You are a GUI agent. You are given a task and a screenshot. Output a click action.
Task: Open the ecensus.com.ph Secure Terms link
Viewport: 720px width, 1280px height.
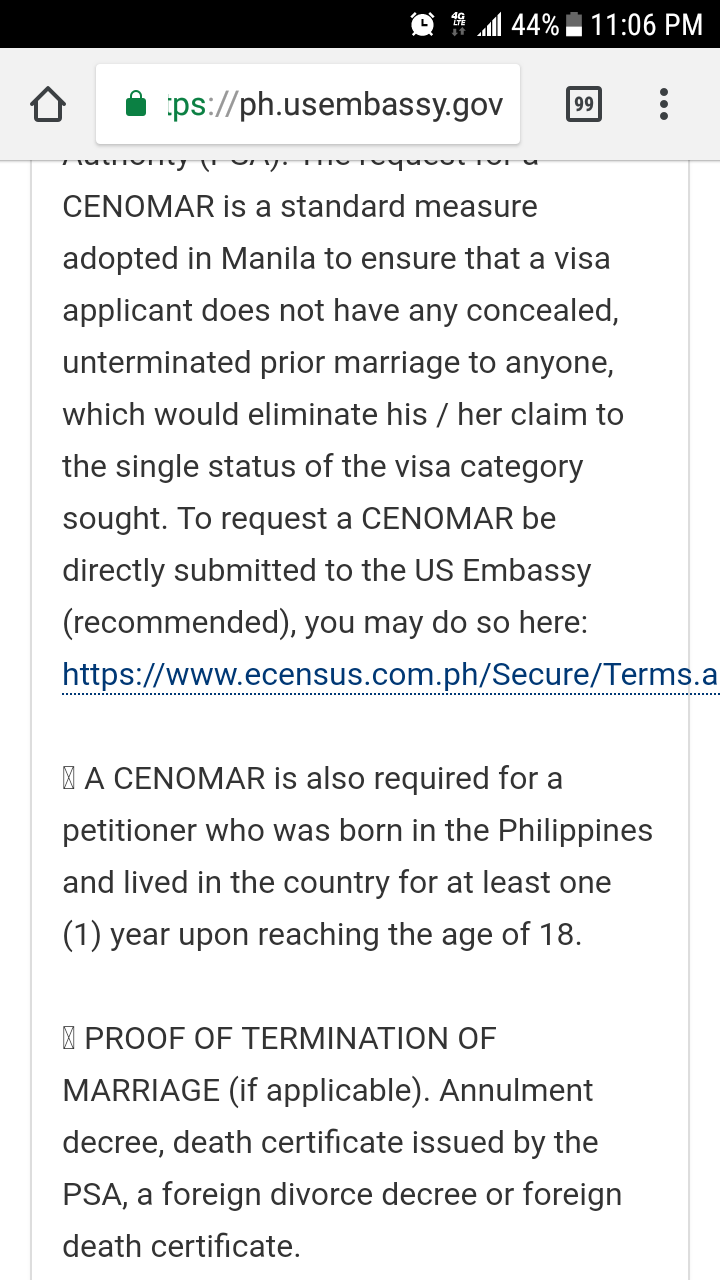390,675
